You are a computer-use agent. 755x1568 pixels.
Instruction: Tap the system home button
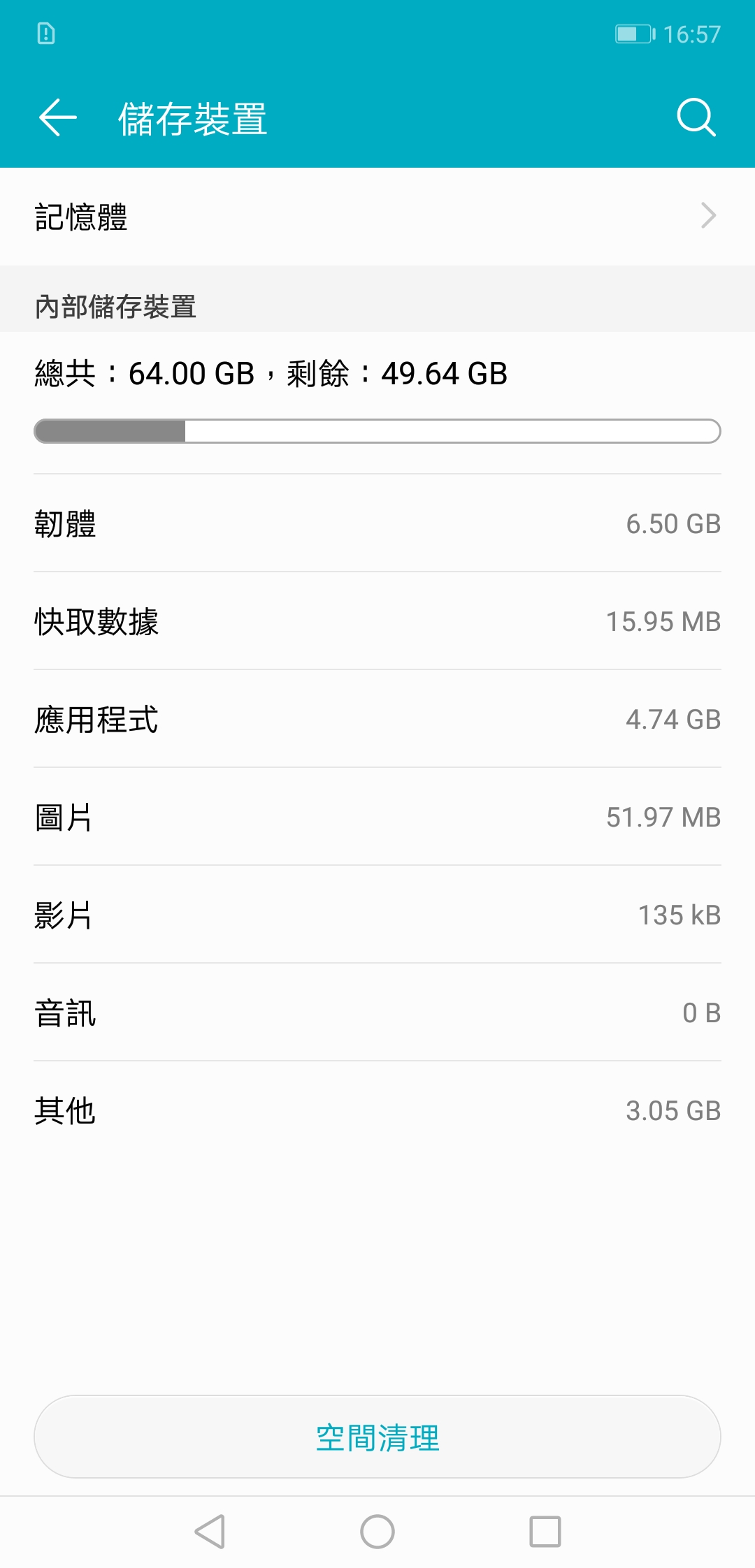377,1532
